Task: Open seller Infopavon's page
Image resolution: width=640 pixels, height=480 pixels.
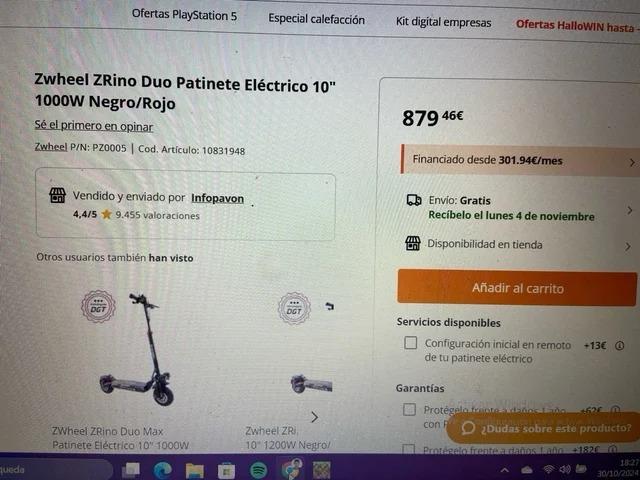Action: click(x=217, y=198)
